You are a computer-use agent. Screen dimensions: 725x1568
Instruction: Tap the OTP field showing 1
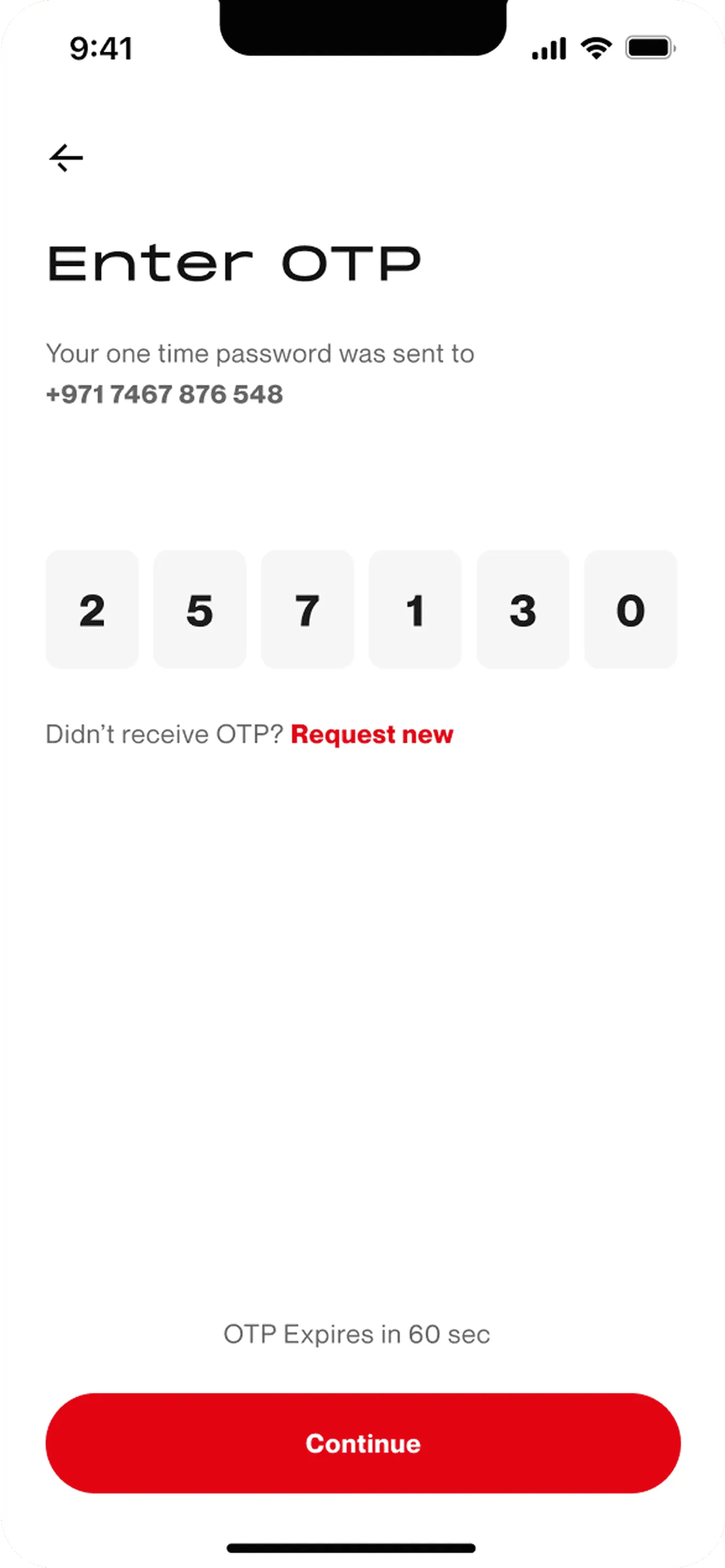tap(415, 610)
